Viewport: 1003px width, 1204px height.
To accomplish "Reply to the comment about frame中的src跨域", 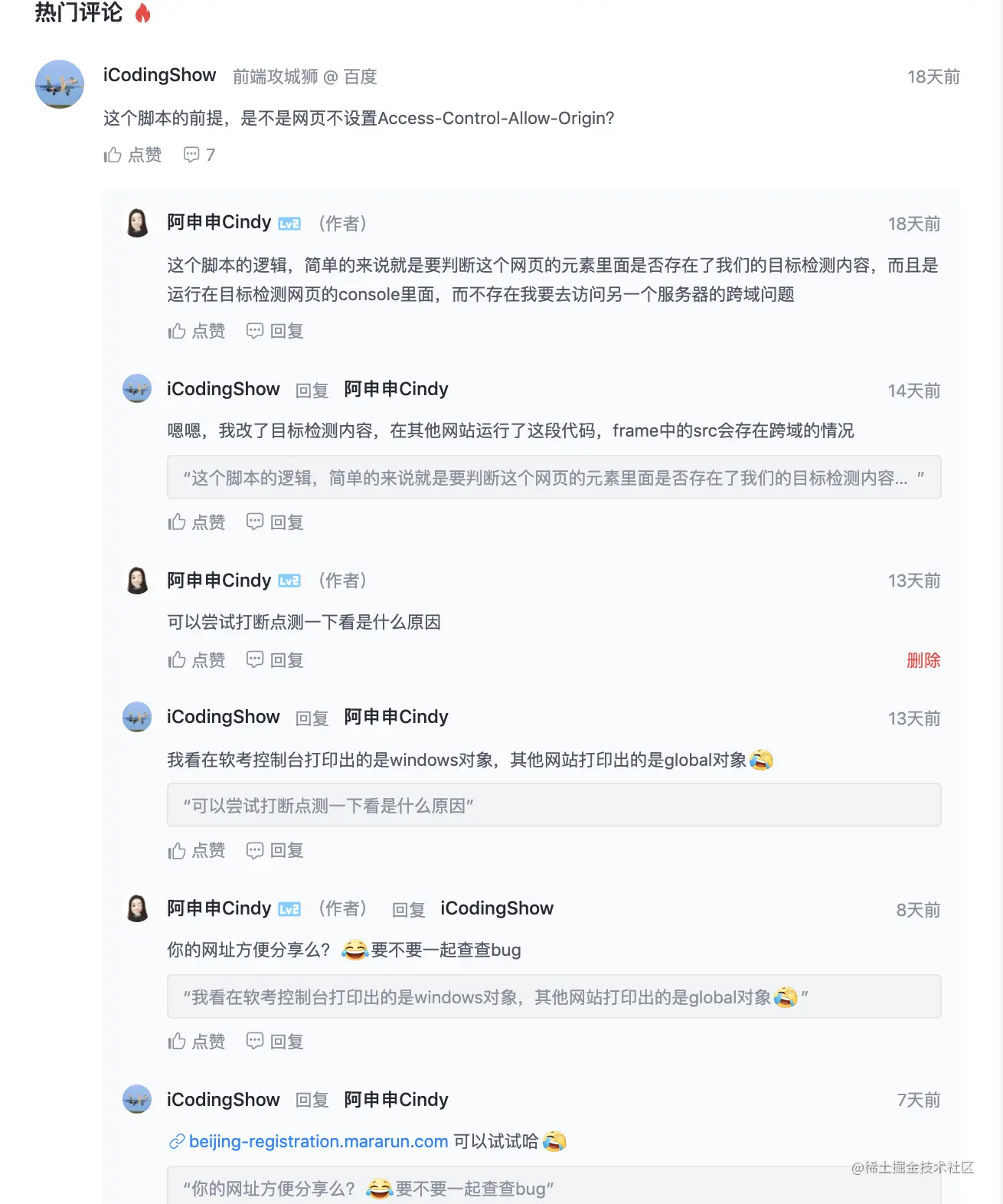I will coord(275,522).
